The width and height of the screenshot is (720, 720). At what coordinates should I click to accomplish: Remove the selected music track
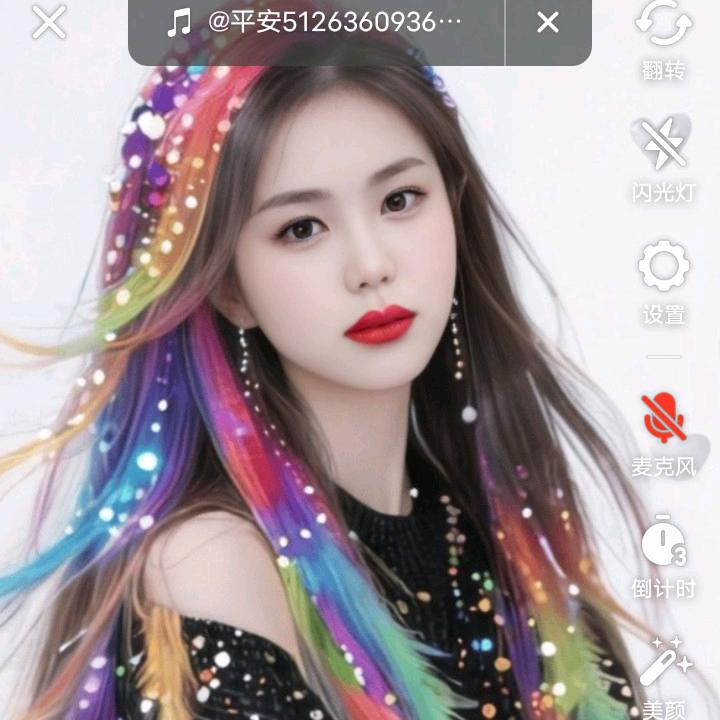click(548, 23)
